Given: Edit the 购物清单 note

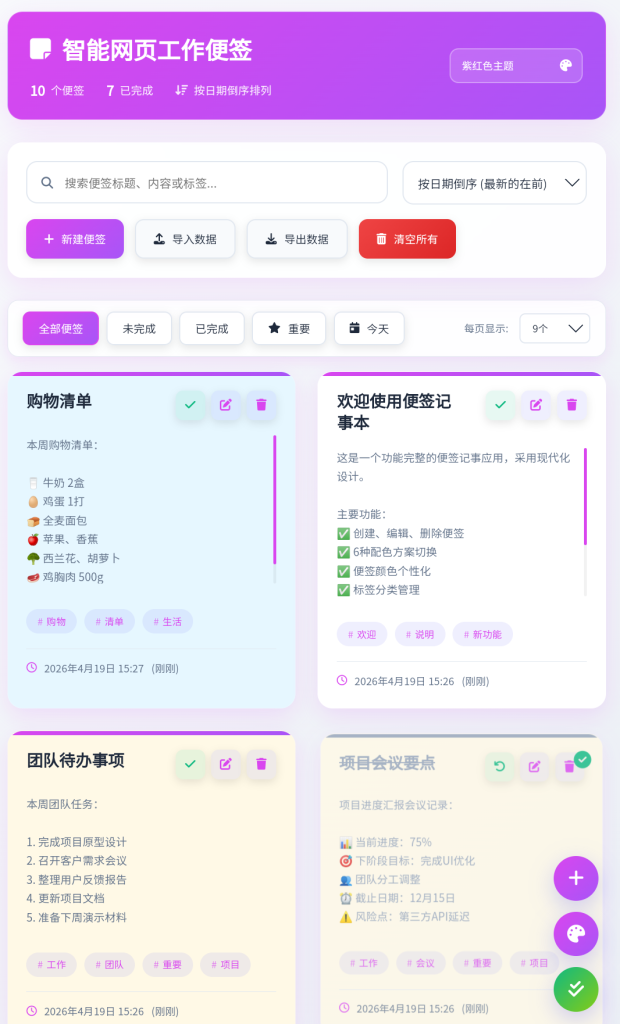Looking at the screenshot, I should pos(226,405).
